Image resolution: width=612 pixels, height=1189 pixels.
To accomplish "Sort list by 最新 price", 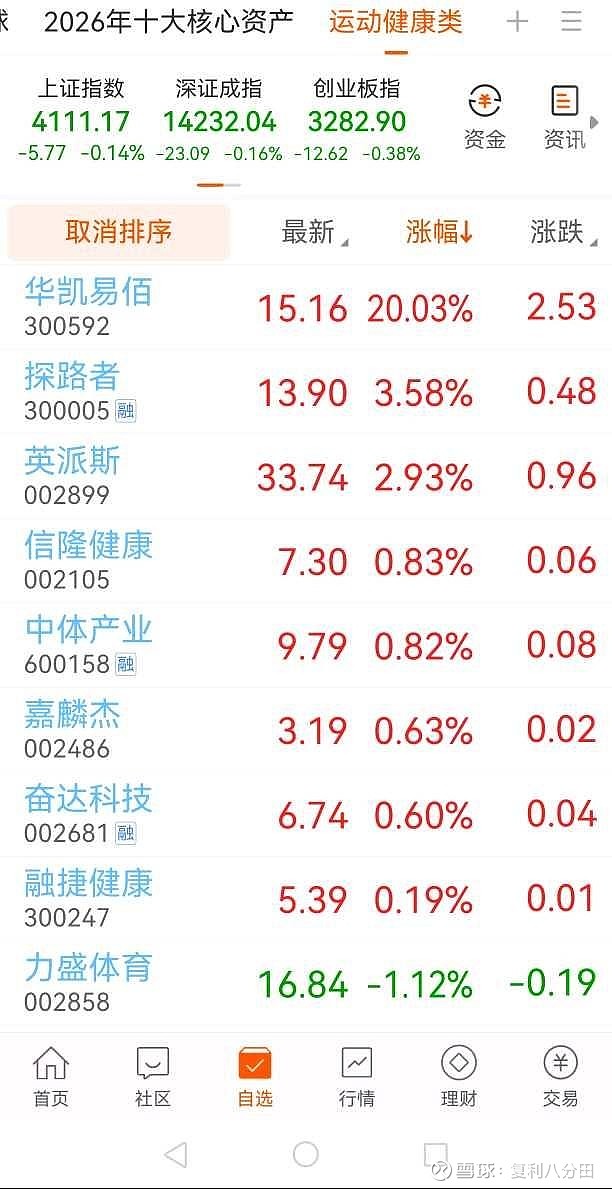I will pos(309,232).
